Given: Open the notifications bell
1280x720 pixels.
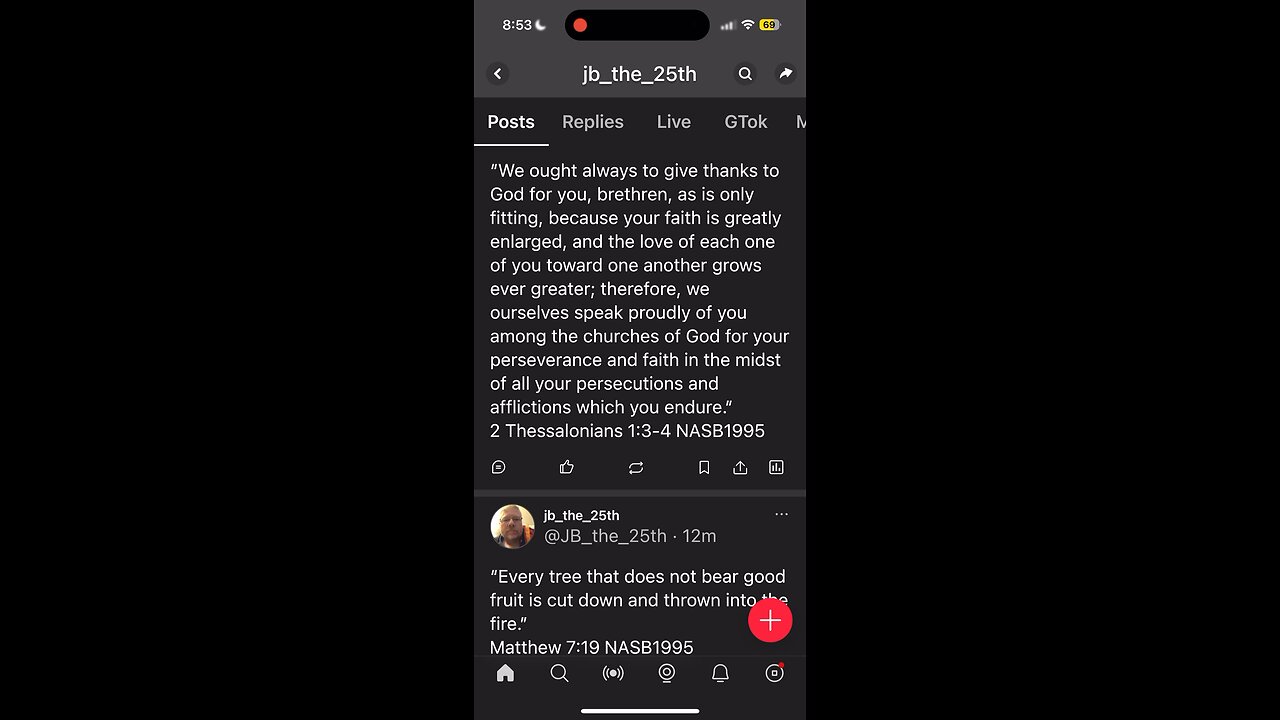Looking at the screenshot, I should pos(720,674).
